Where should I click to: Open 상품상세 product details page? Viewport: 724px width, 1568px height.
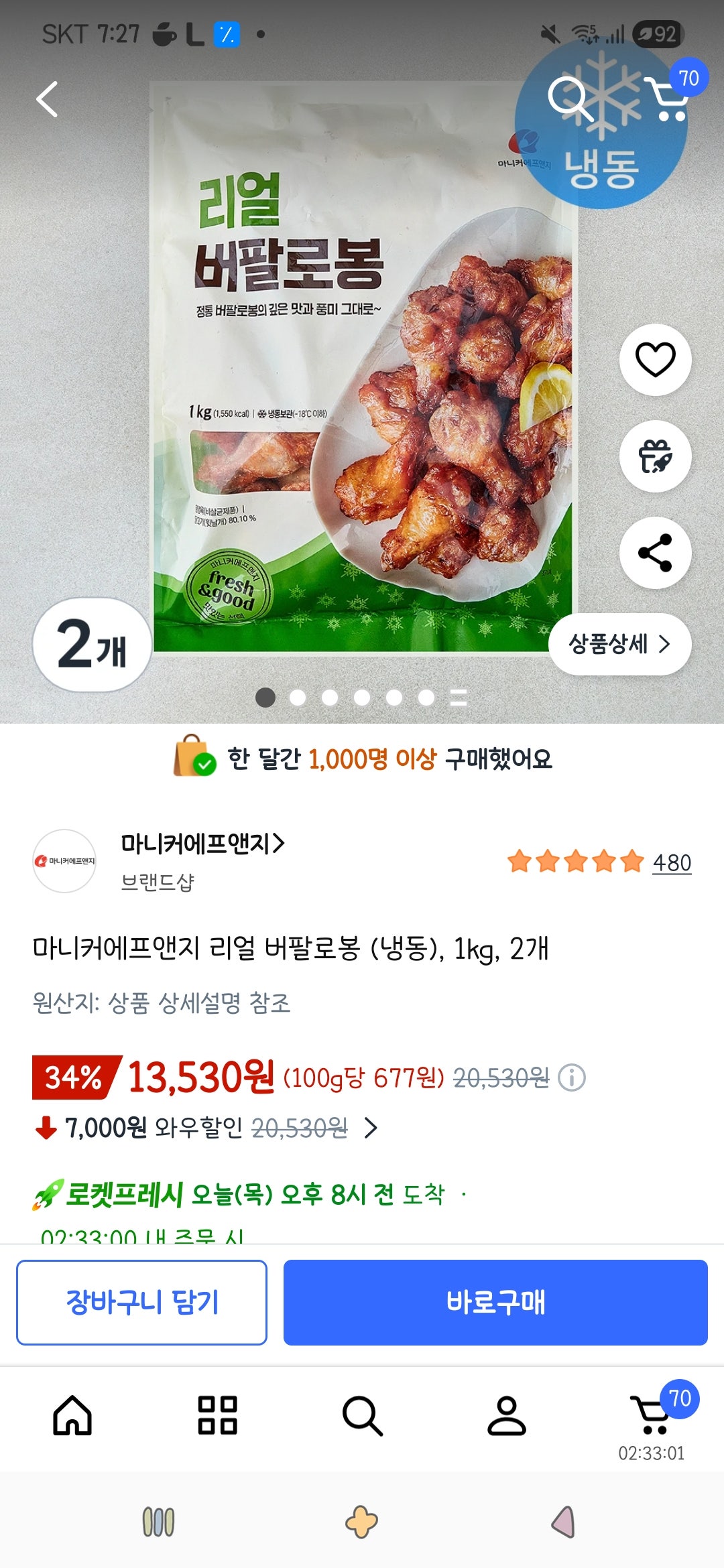pyautogui.click(x=621, y=643)
